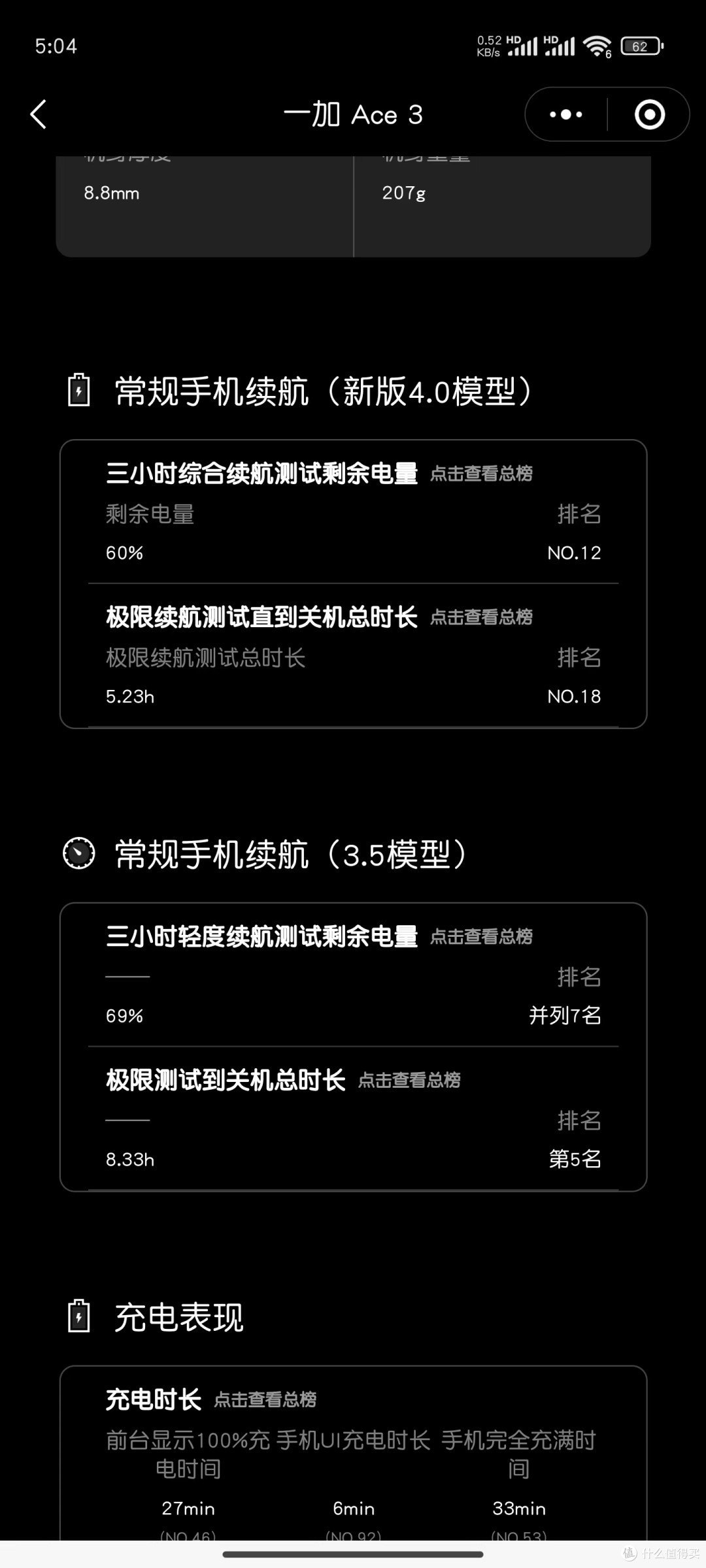
Task: Open 点击查看总榜 for 极限续航测试直到关机总时长
Action: 482,617
